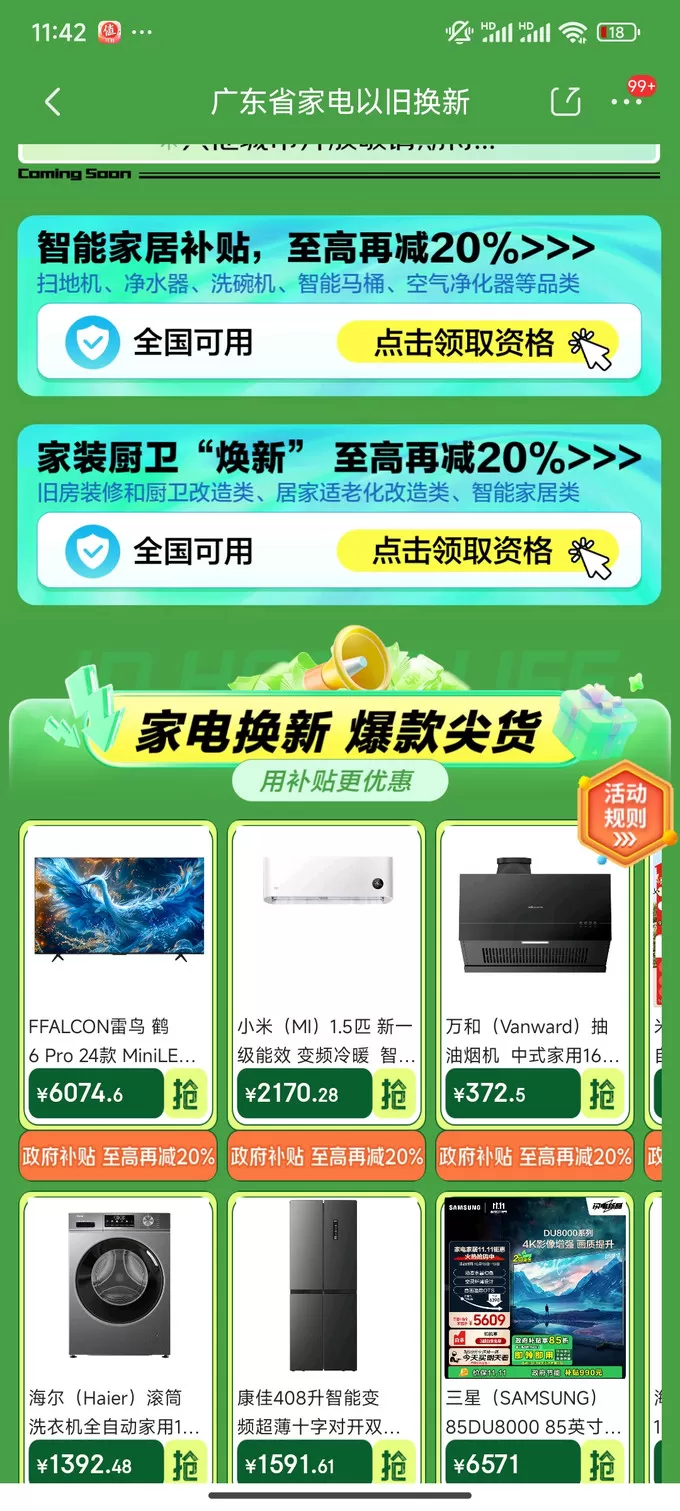Image resolution: width=680 pixels, height=1511 pixels.
Task: Go back from the 广东省家电以旧换新 page
Action: 53,101
